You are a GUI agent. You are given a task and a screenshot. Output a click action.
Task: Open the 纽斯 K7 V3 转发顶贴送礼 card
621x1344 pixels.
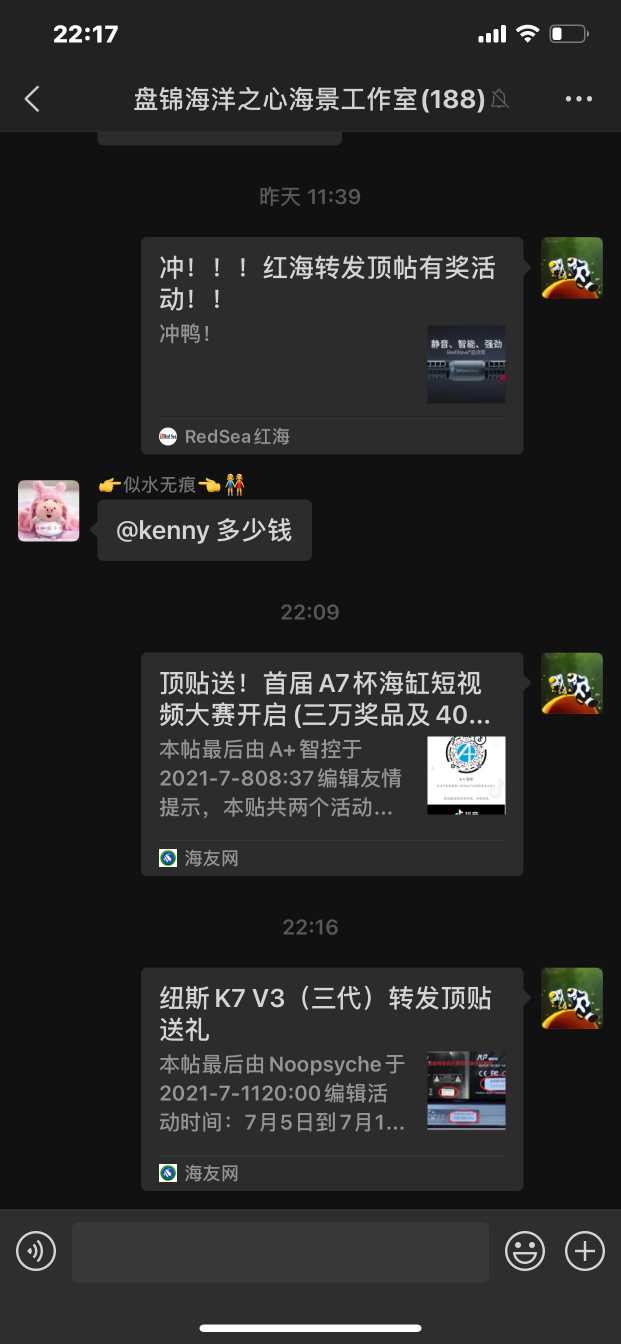(331, 1078)
